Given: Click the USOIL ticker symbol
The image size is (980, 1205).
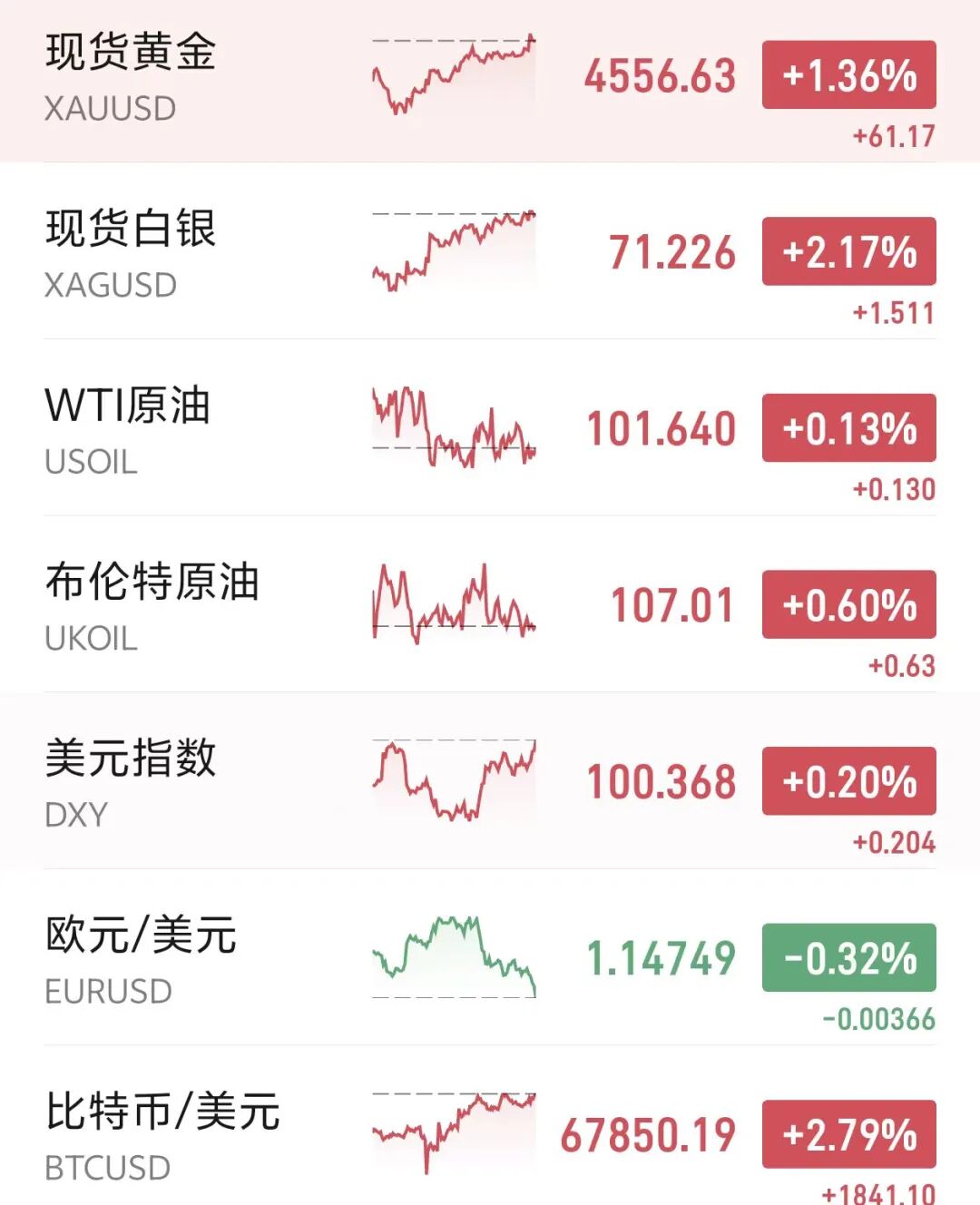Looking at the screenshot, I should [91, 463].
